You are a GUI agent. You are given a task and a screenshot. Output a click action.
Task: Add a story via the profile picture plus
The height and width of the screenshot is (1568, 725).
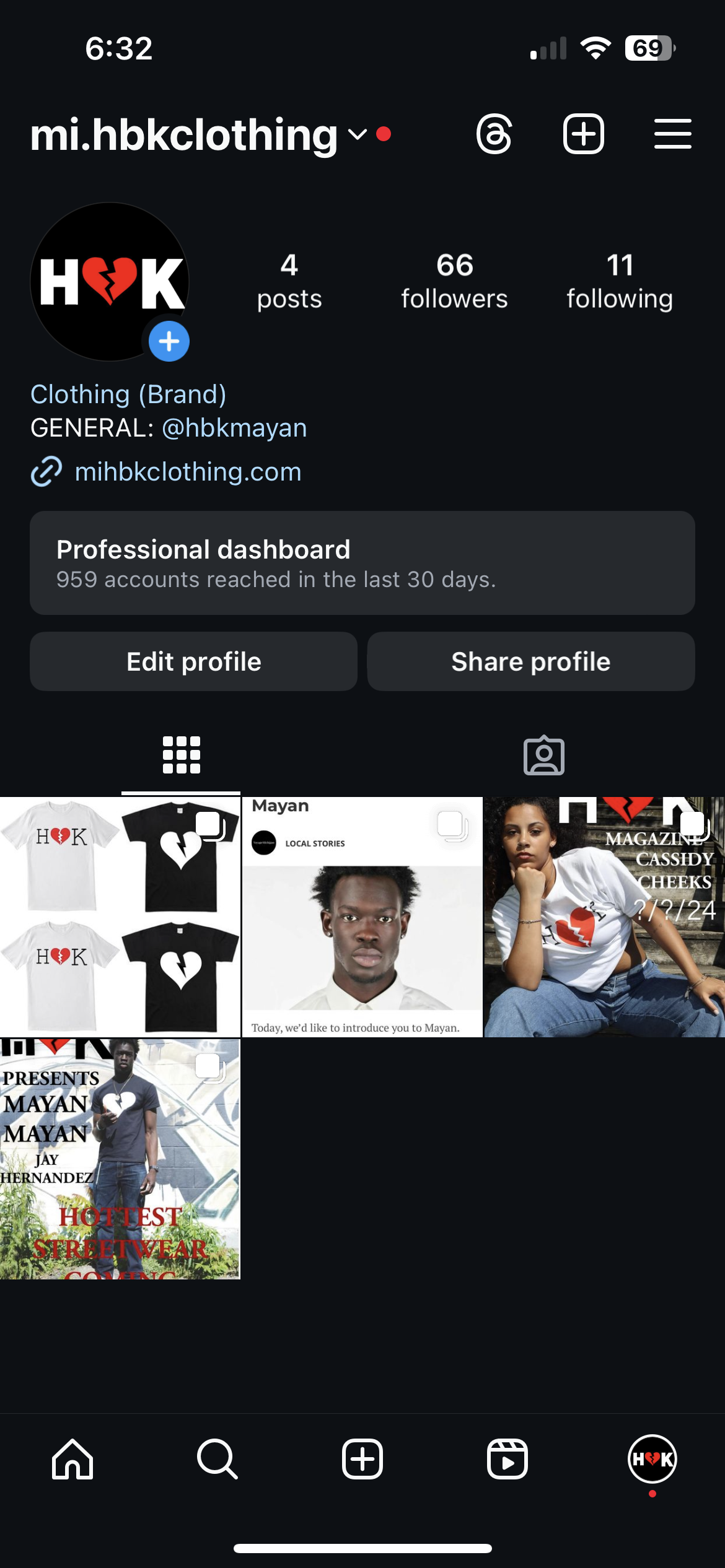tap(169, 341)
